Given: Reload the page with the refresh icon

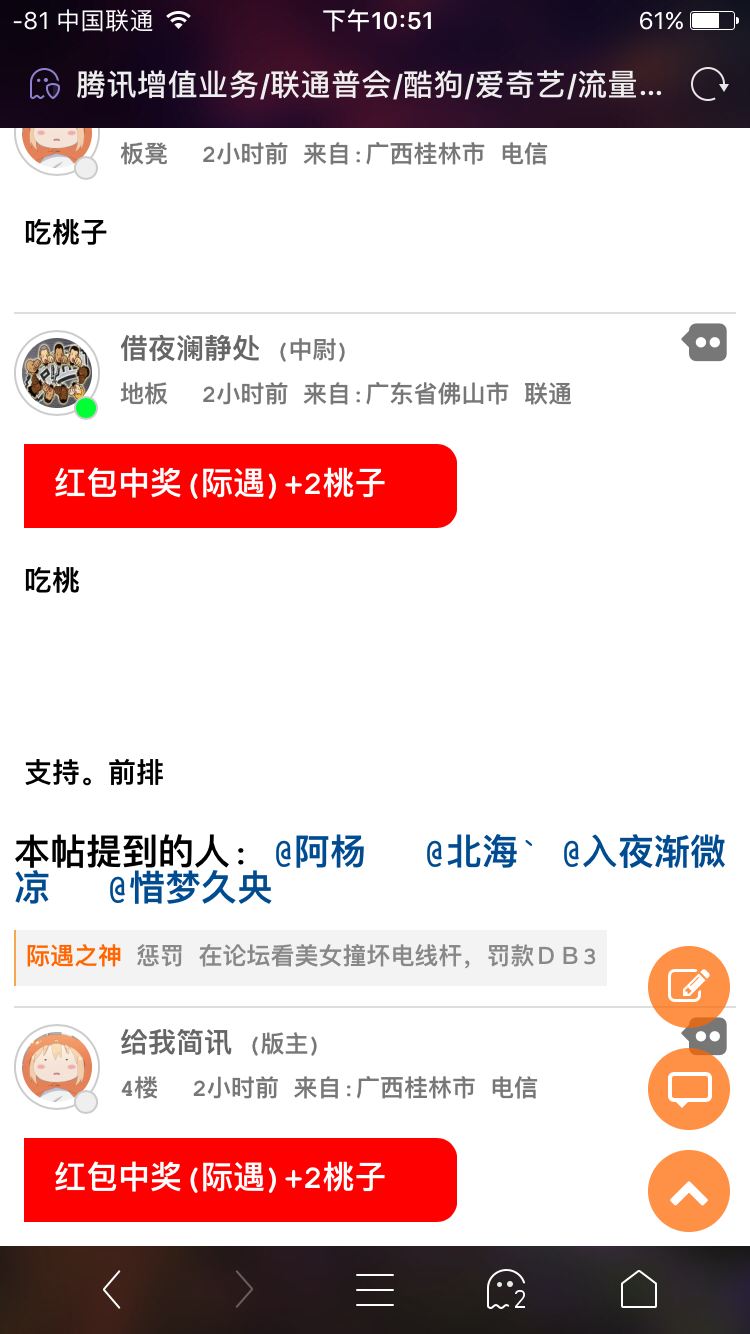Looking at the screenshot, I should pos(710,85).
